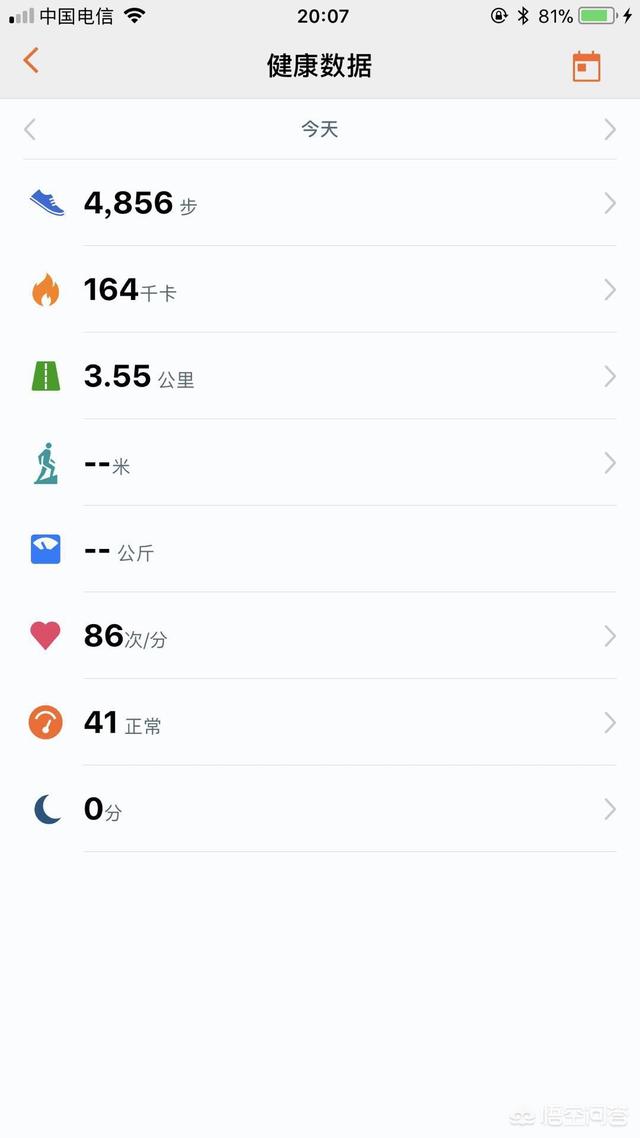Open the stress 41 正常 row
Image resolution: width=640 pixels, height=1138 pixels.
coord(320,723)
